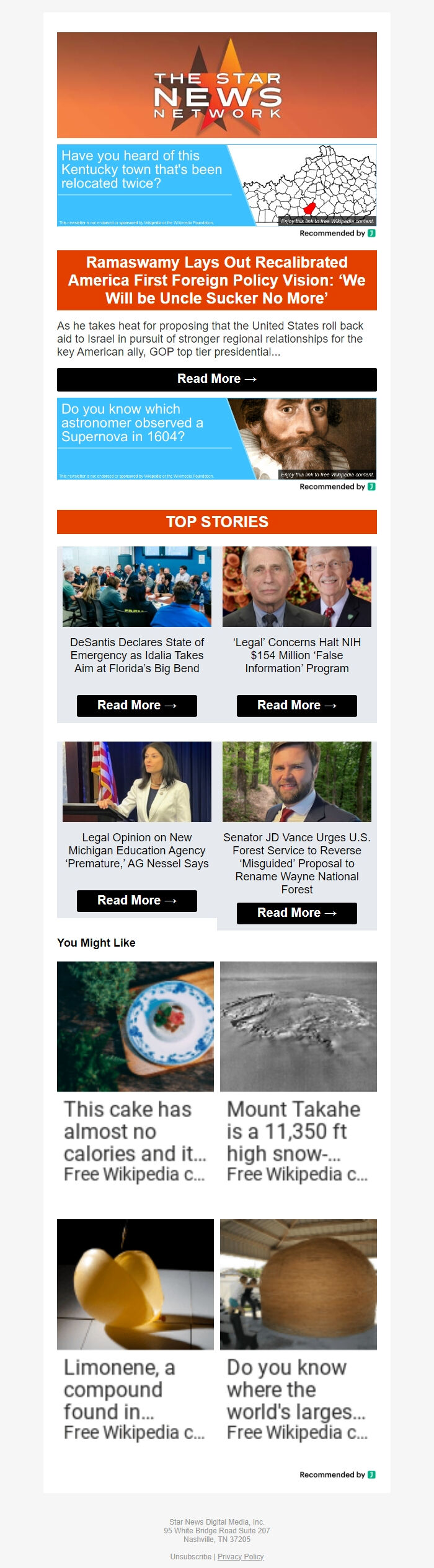Image resolution: width=434 pixels, height=1568 pixels.
Task: Open the JD Vance story photo
Action: pos(296,781)
